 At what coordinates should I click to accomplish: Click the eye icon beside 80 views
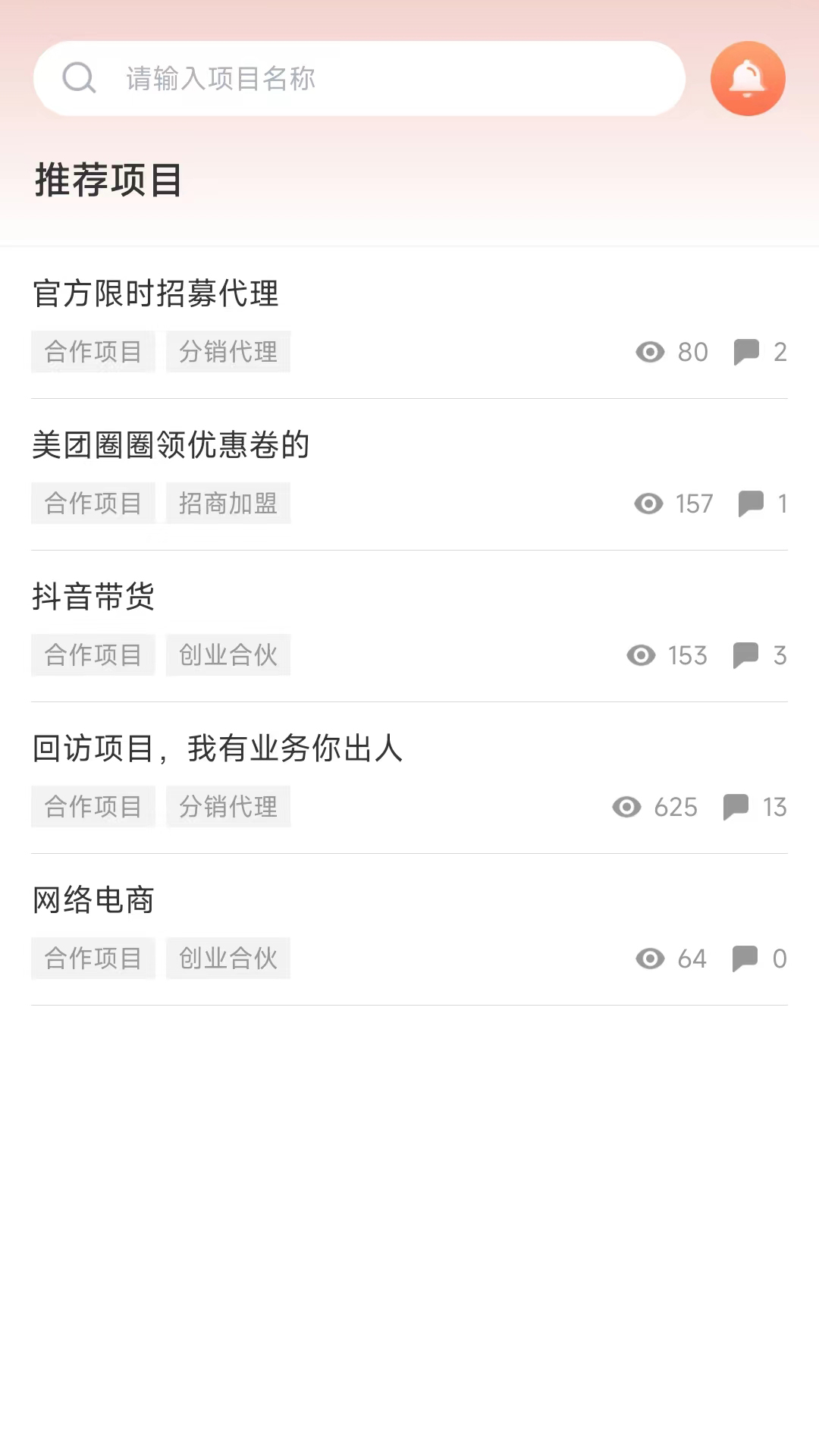point(649,352)
